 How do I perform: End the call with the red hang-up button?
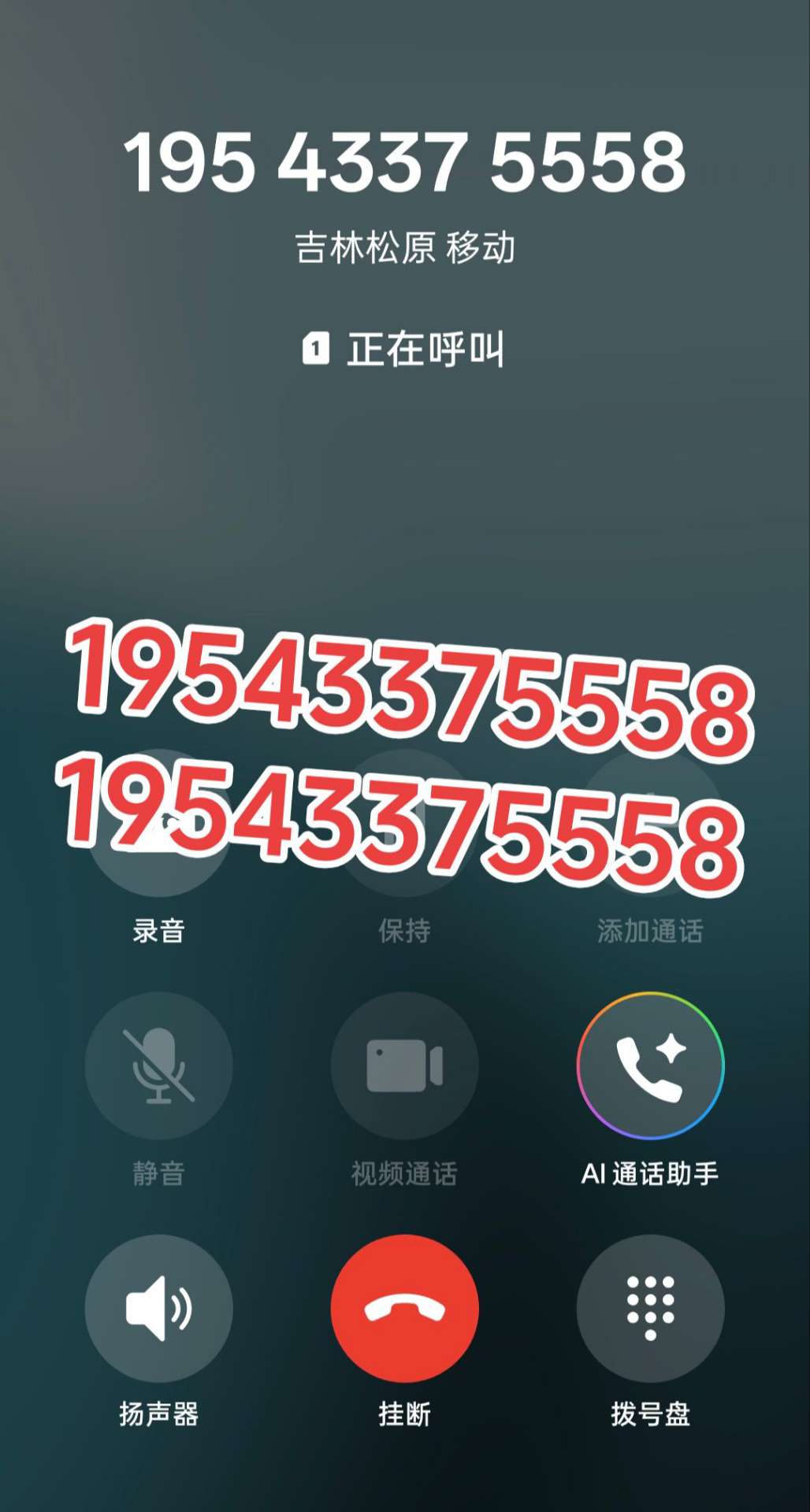click(404, 1308)
